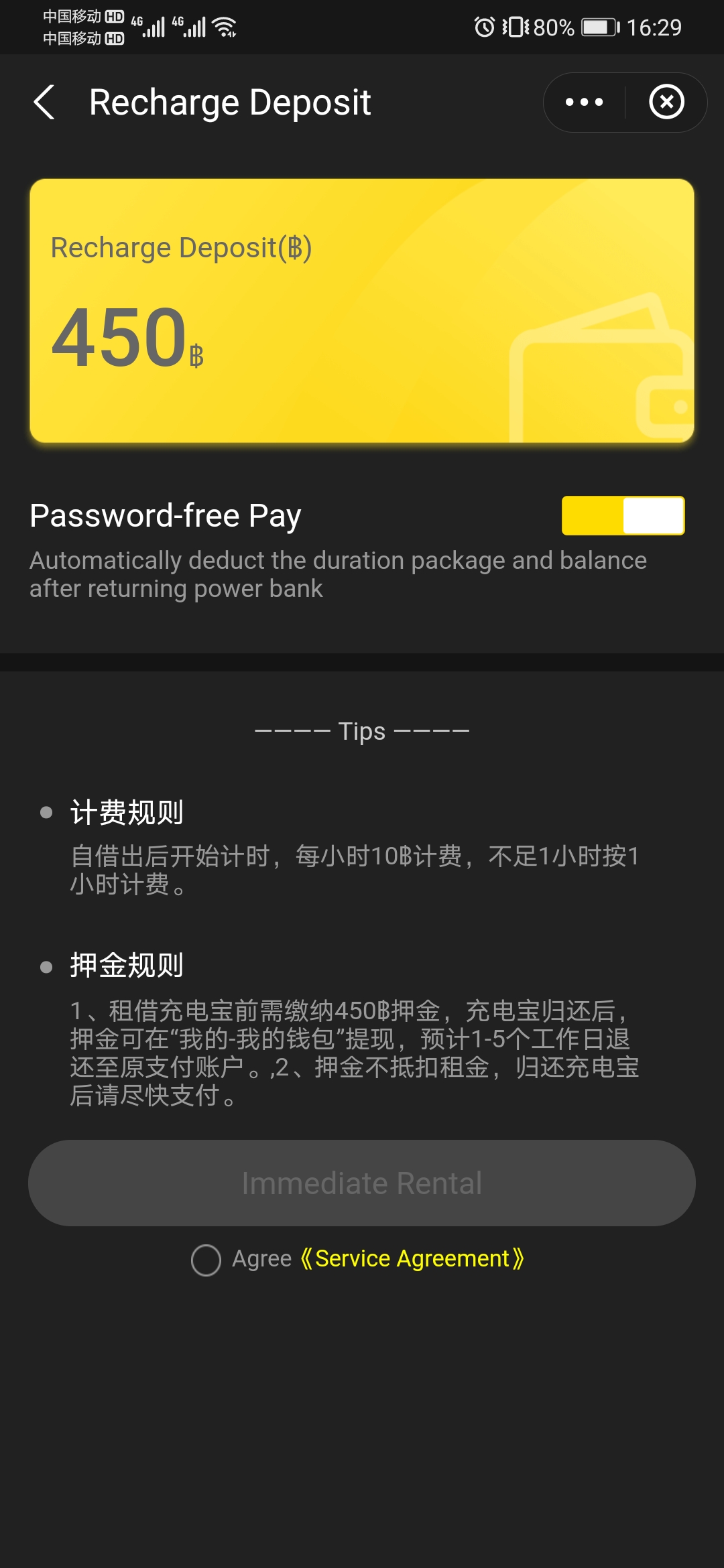Open the Service Agreement link
The image size is (724, 1568).
[411, 1258]
